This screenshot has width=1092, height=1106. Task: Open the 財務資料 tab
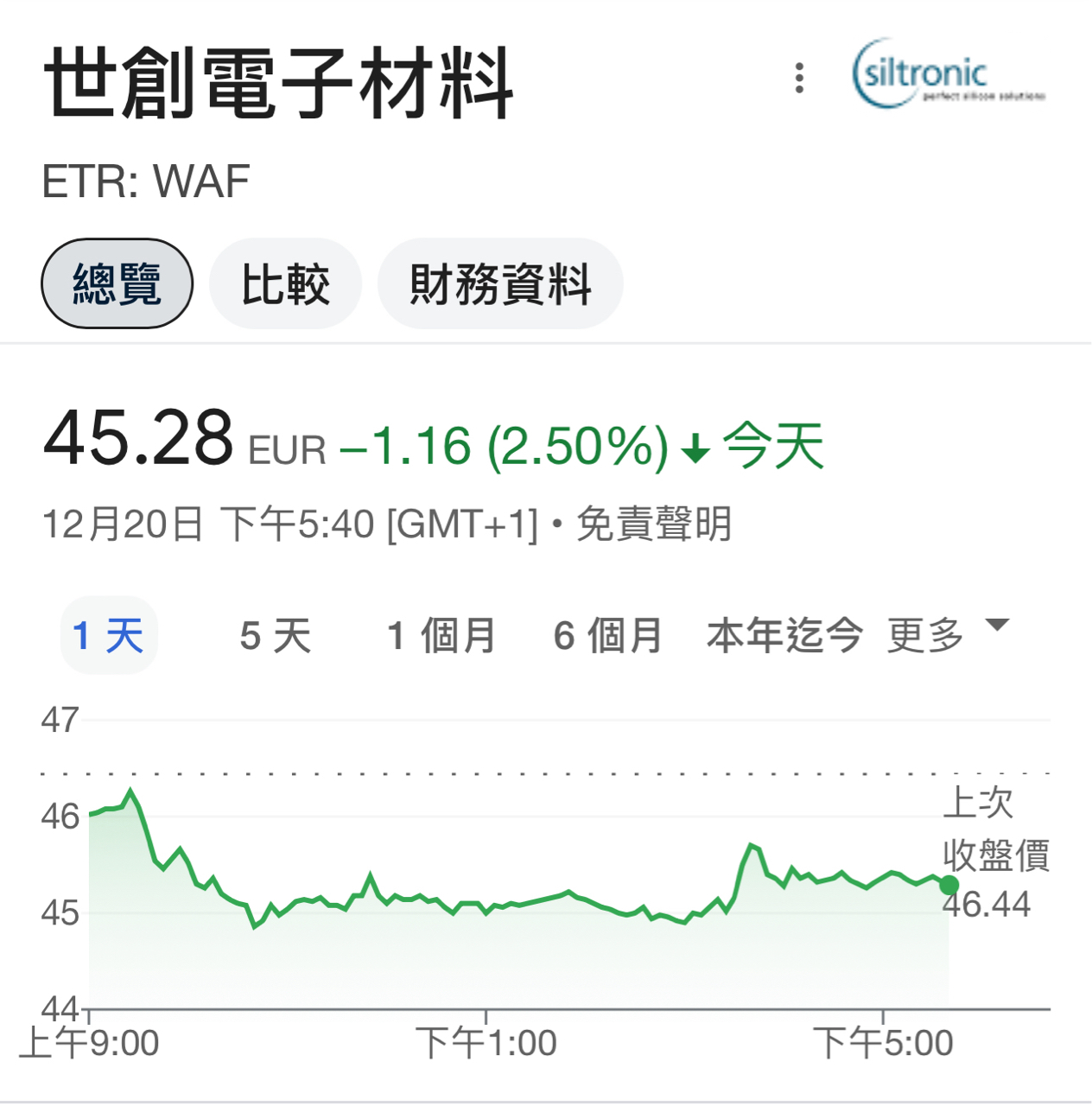[499, 283]
